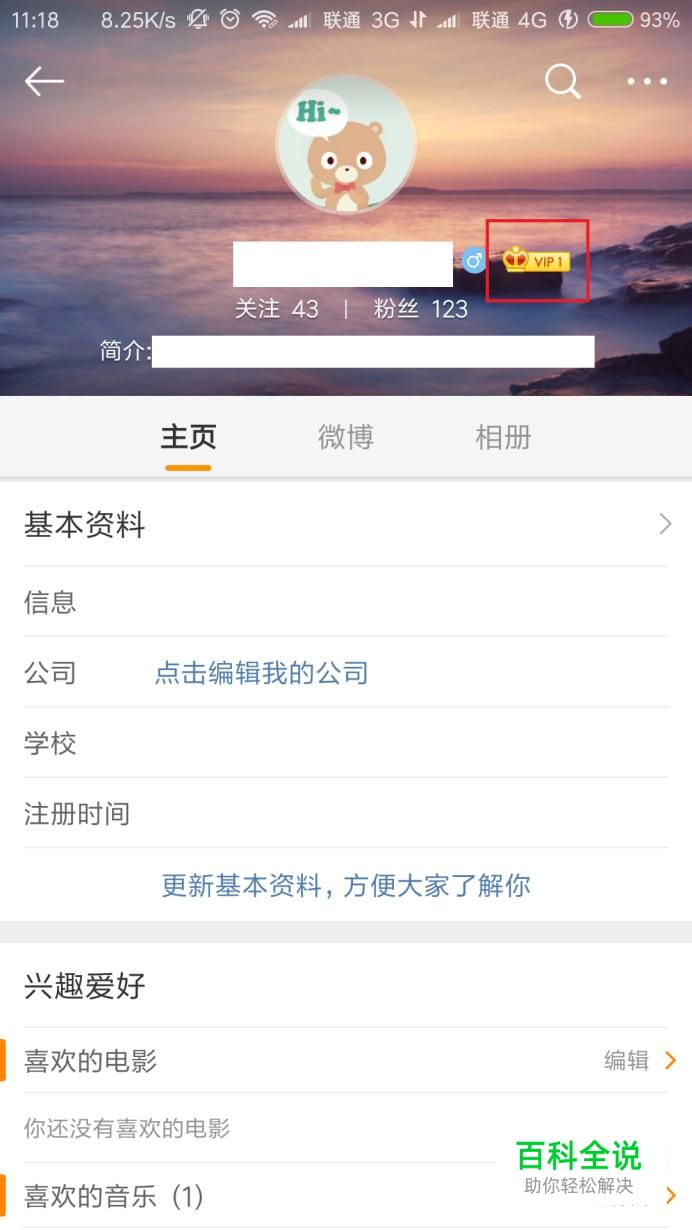This screenshot has width=692, height=1230.
Task: Tap 点击编辑我的公司 to edit company
Action: click(261, 673)
